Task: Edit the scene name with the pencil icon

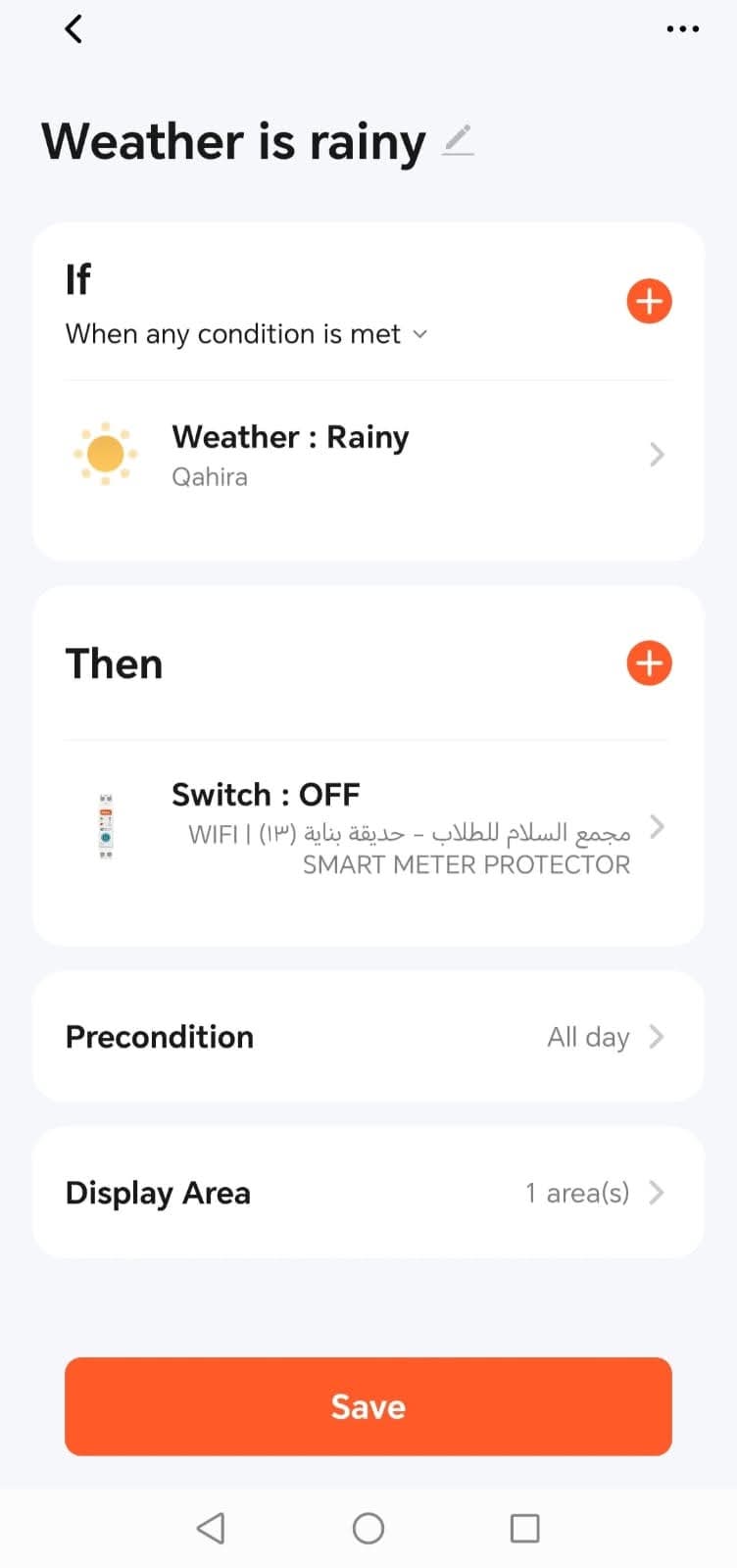Action: point(458,141)
